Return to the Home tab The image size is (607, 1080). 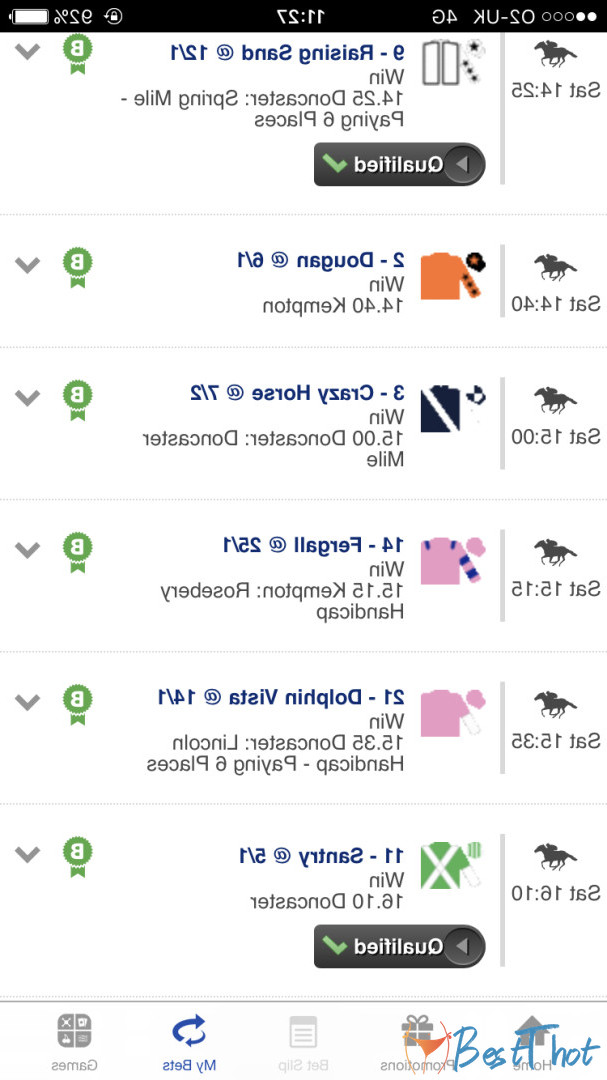[x=531, y=1040]
